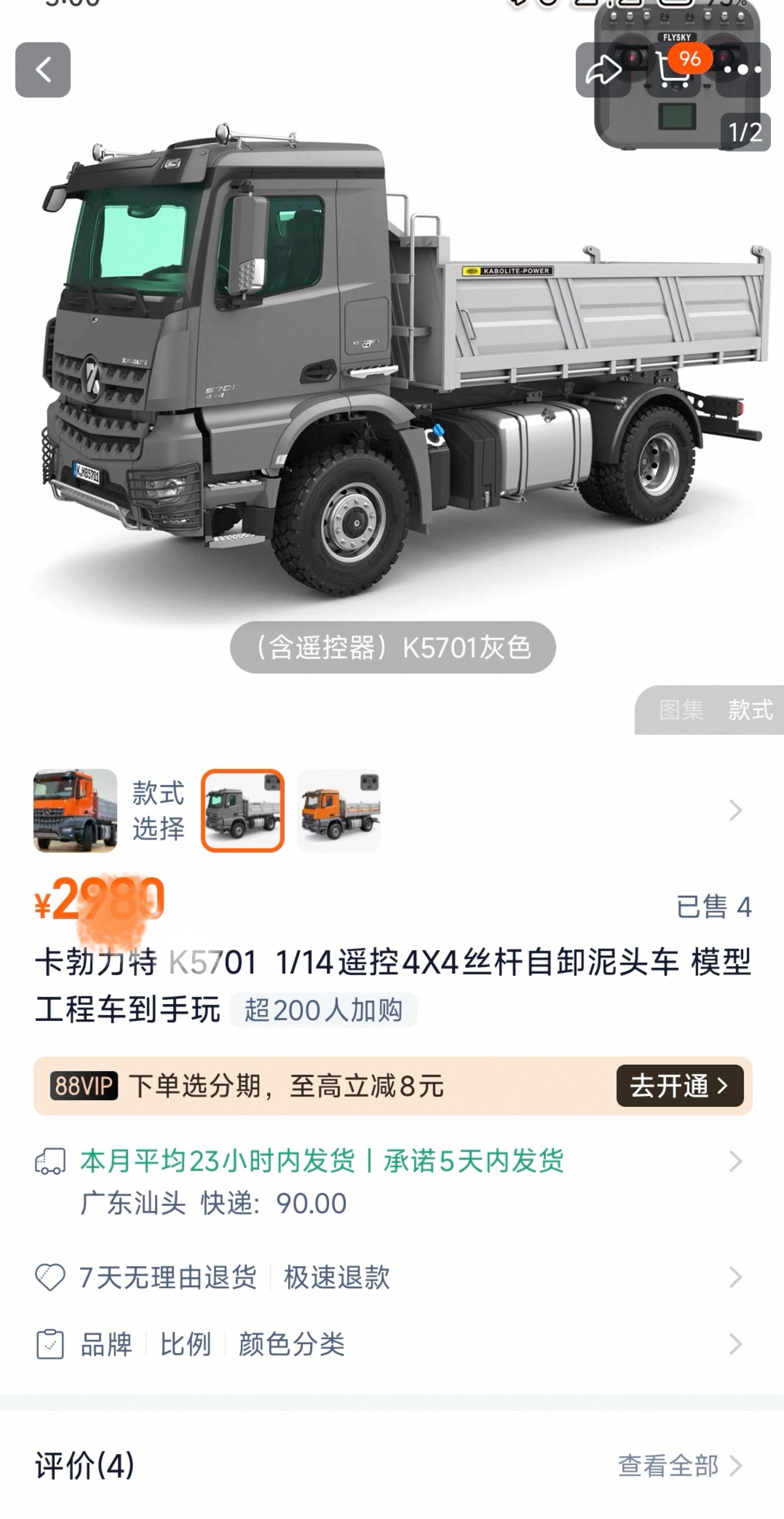Go back using the arrow button
This screenshot has height=1519, width=784.
point(42,70)
